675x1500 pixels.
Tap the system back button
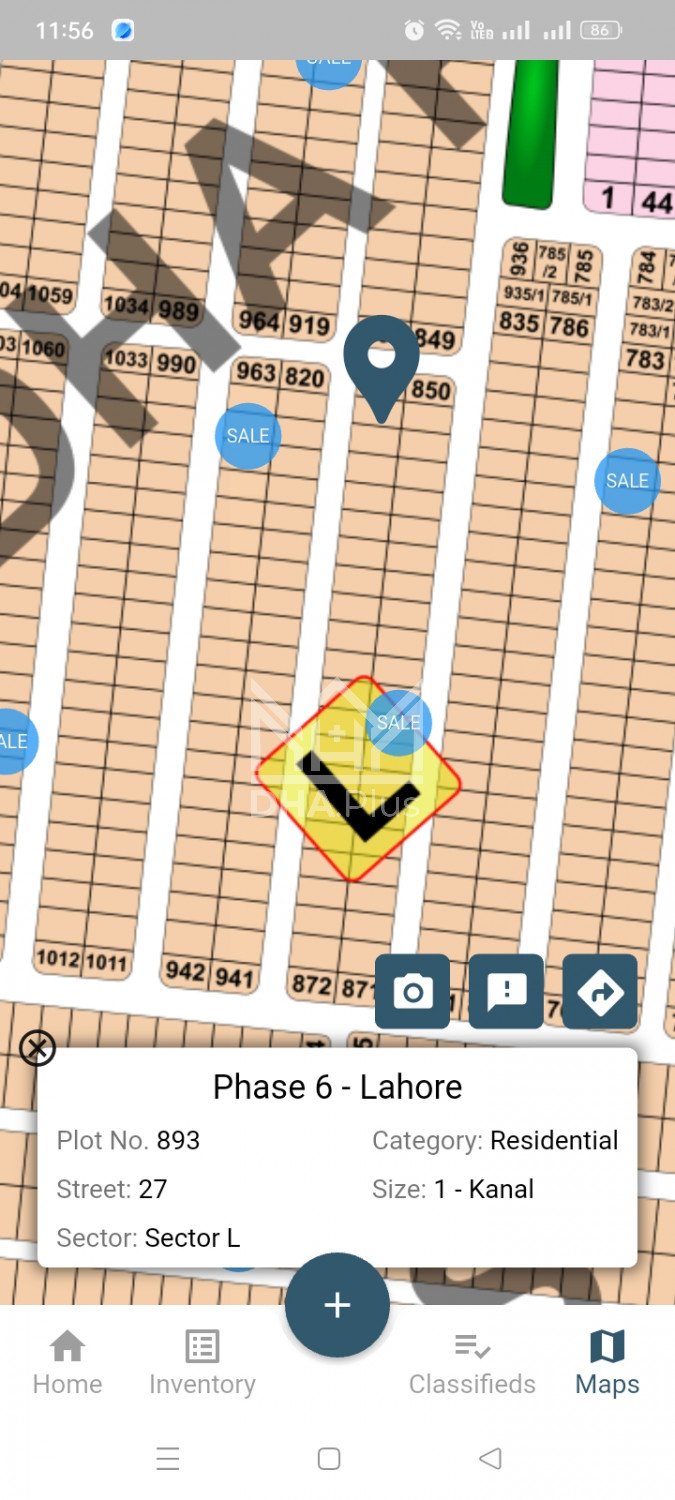(x=490, y=1459)
